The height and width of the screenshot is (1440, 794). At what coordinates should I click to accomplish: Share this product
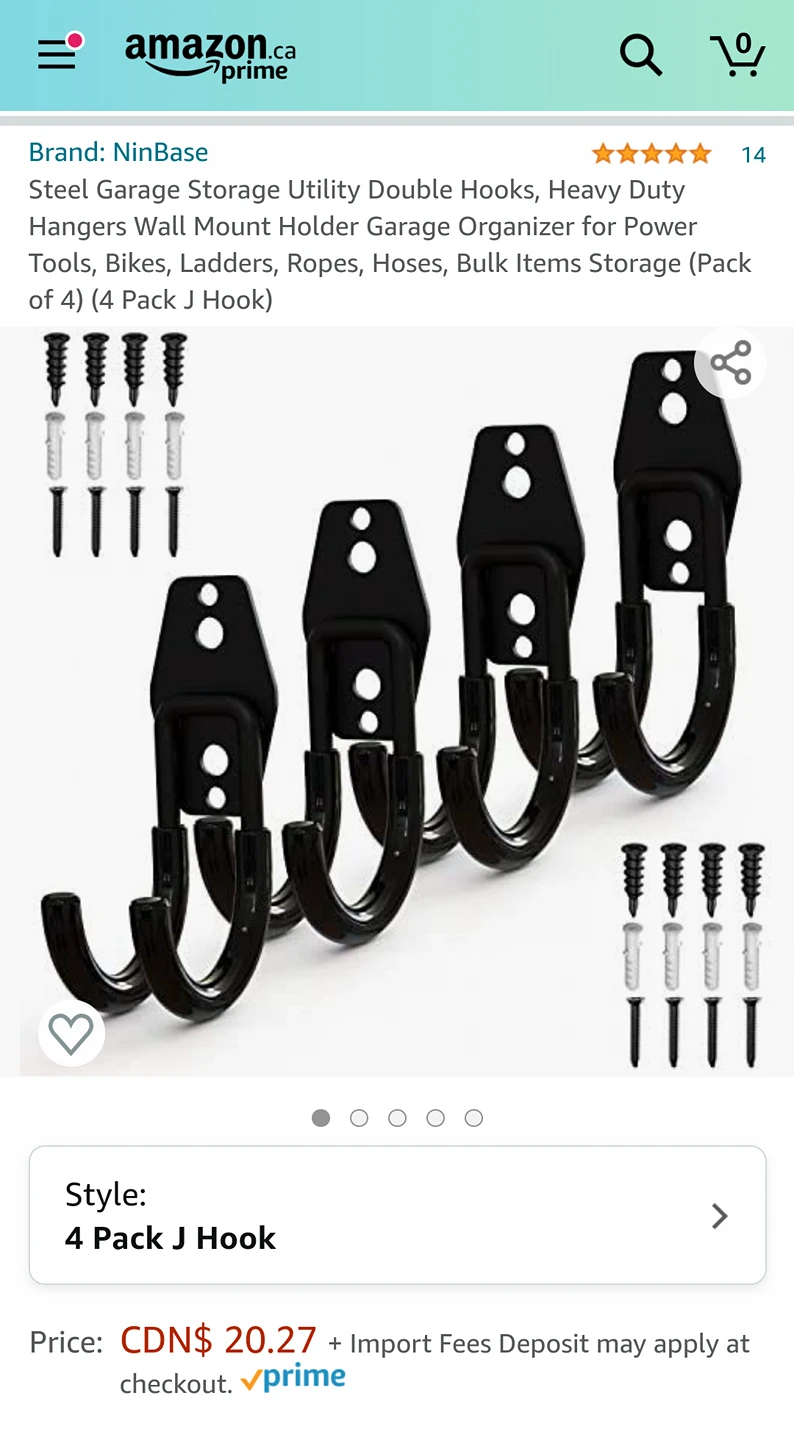click(x=731, y=363)
